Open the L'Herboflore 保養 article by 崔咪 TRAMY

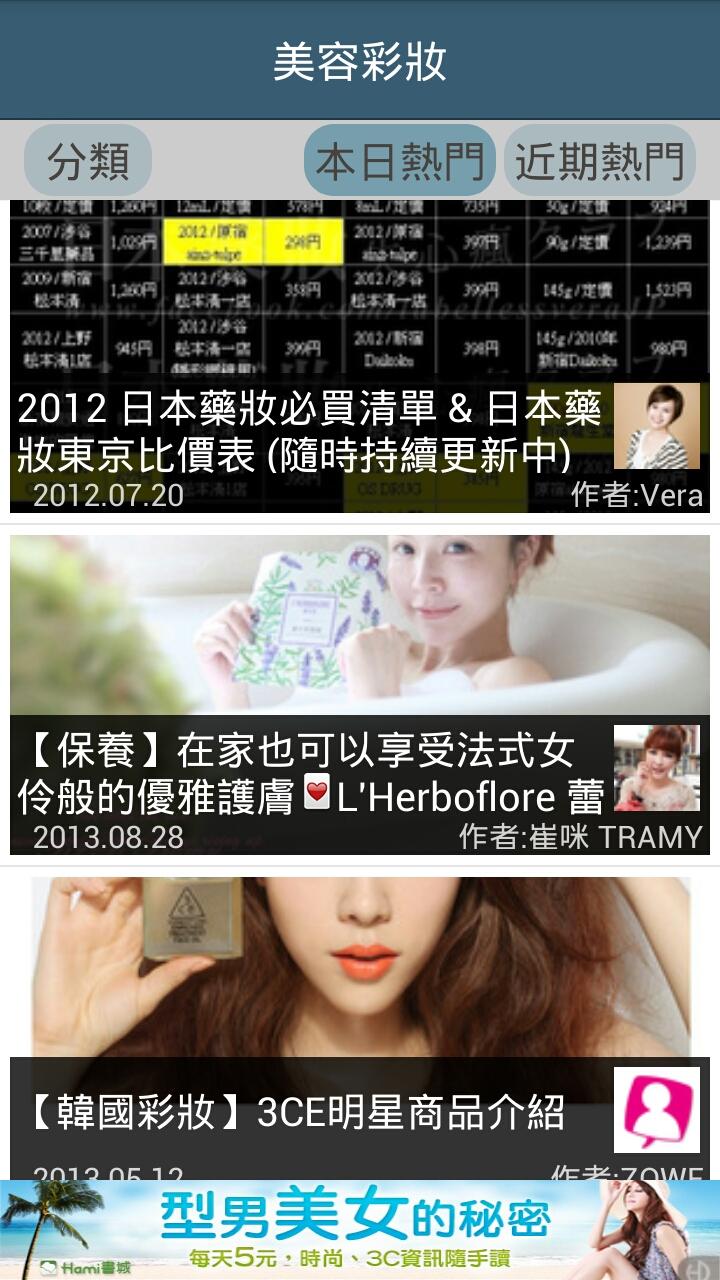point(360,694)
